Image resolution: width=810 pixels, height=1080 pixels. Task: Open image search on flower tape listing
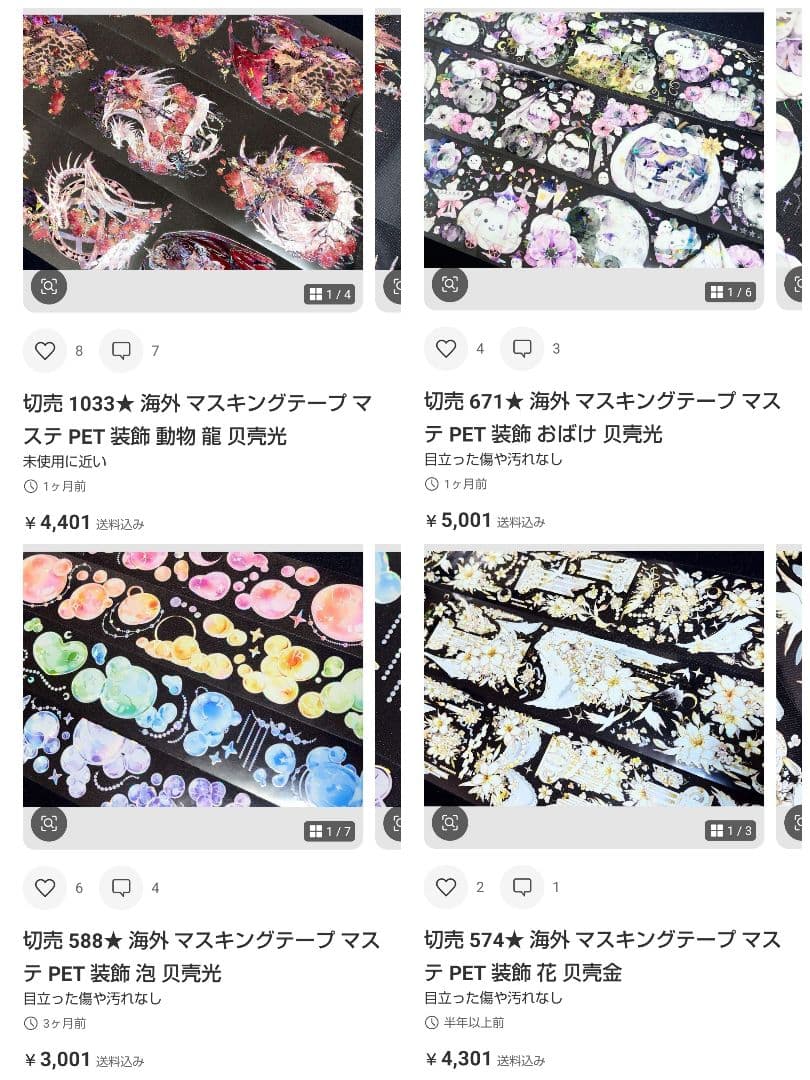[x=449, y=824]
